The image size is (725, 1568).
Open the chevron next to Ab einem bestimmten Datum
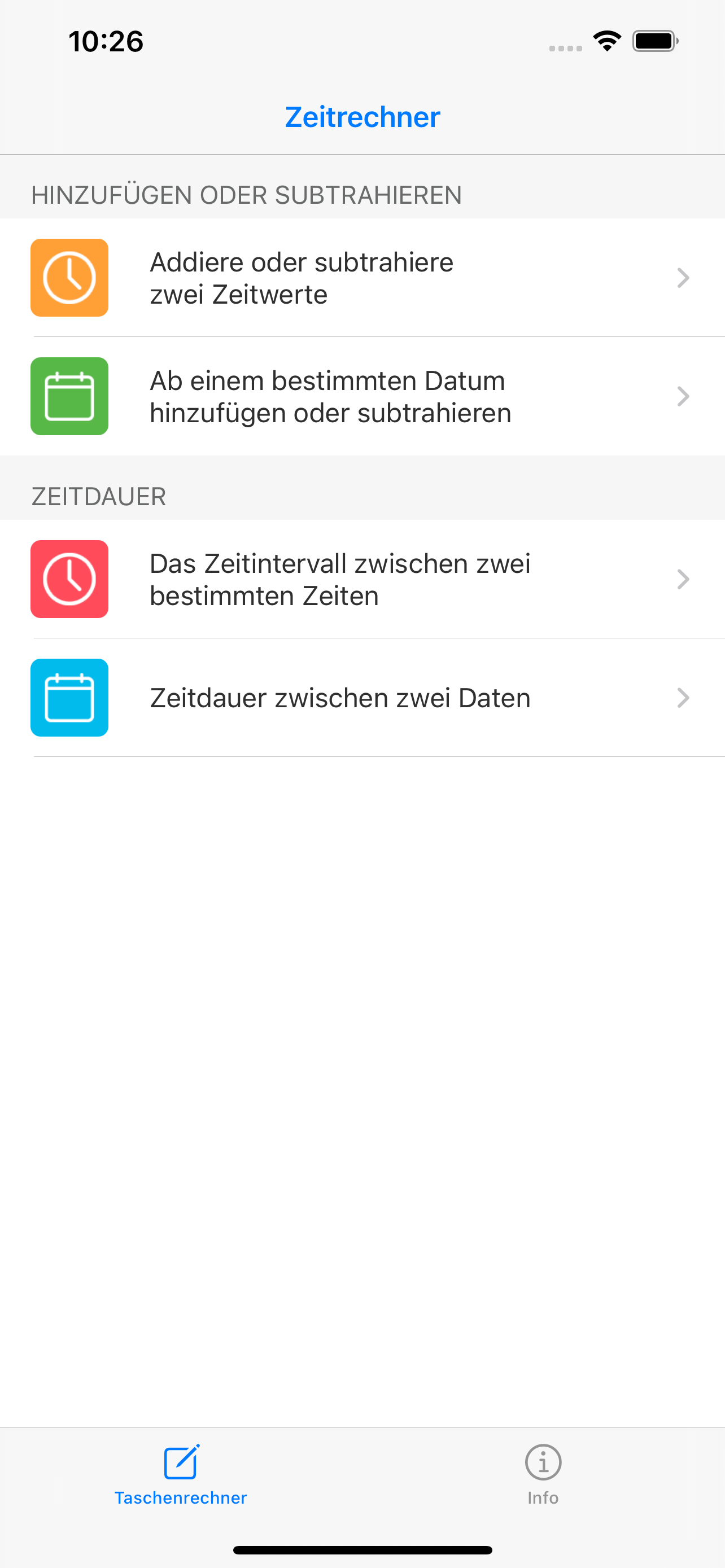click(x=683, y=396)
